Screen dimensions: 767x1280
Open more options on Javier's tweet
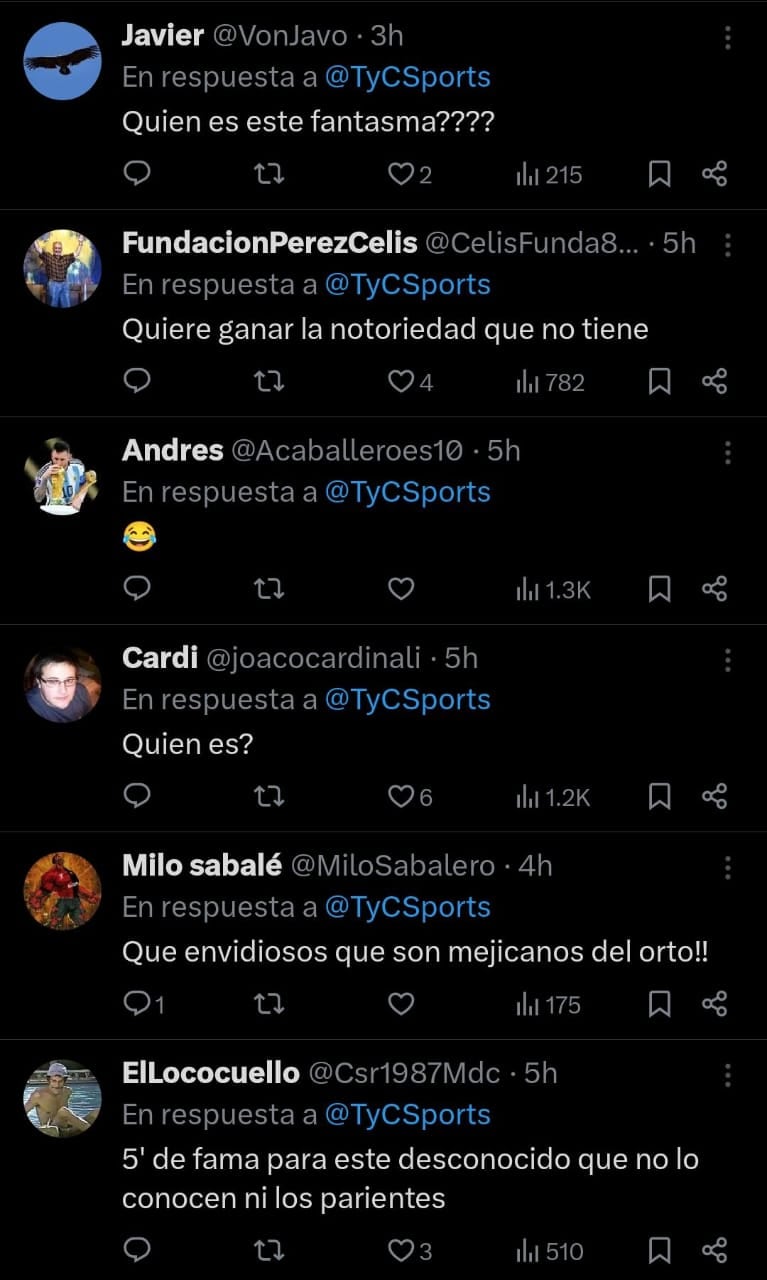point(729,36)
